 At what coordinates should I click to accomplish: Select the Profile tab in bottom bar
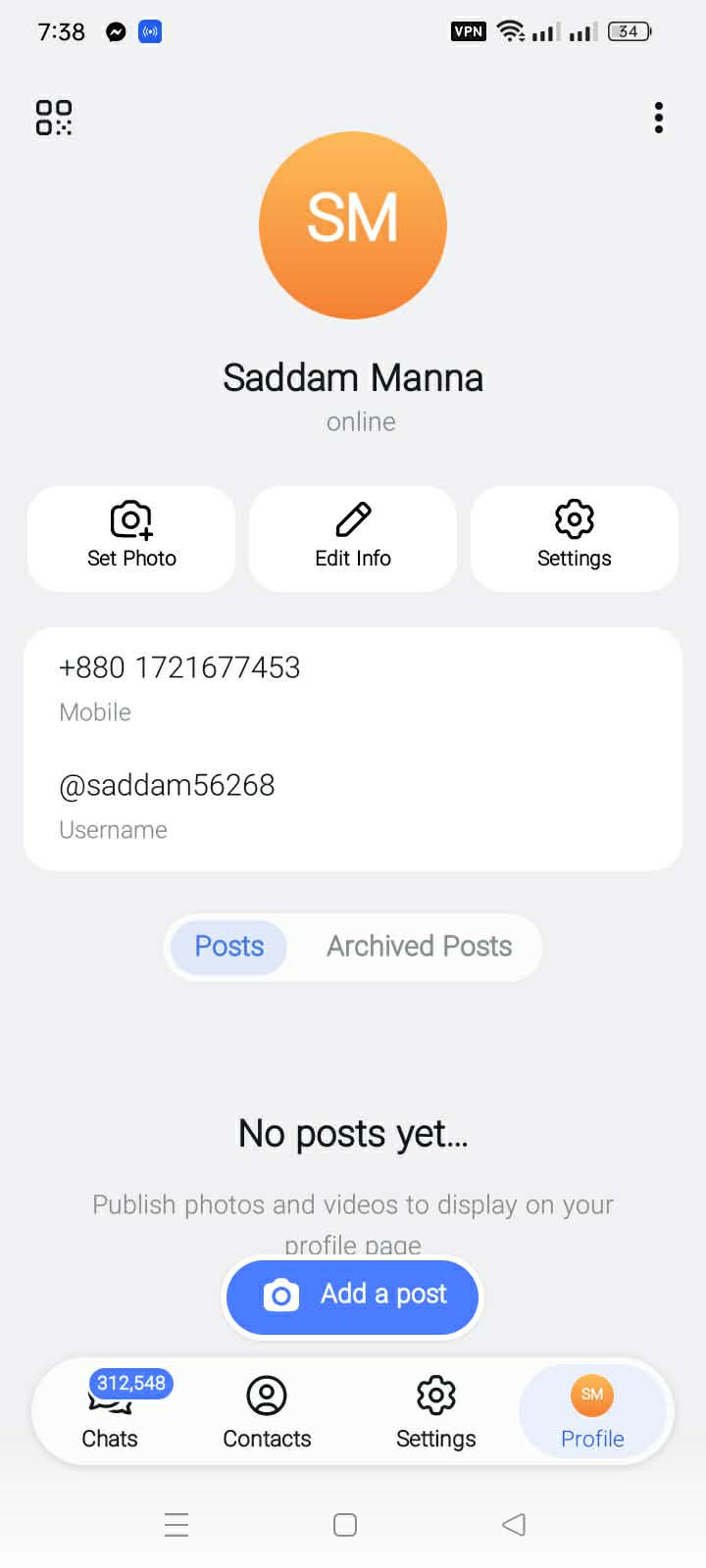click(592, 1411)
